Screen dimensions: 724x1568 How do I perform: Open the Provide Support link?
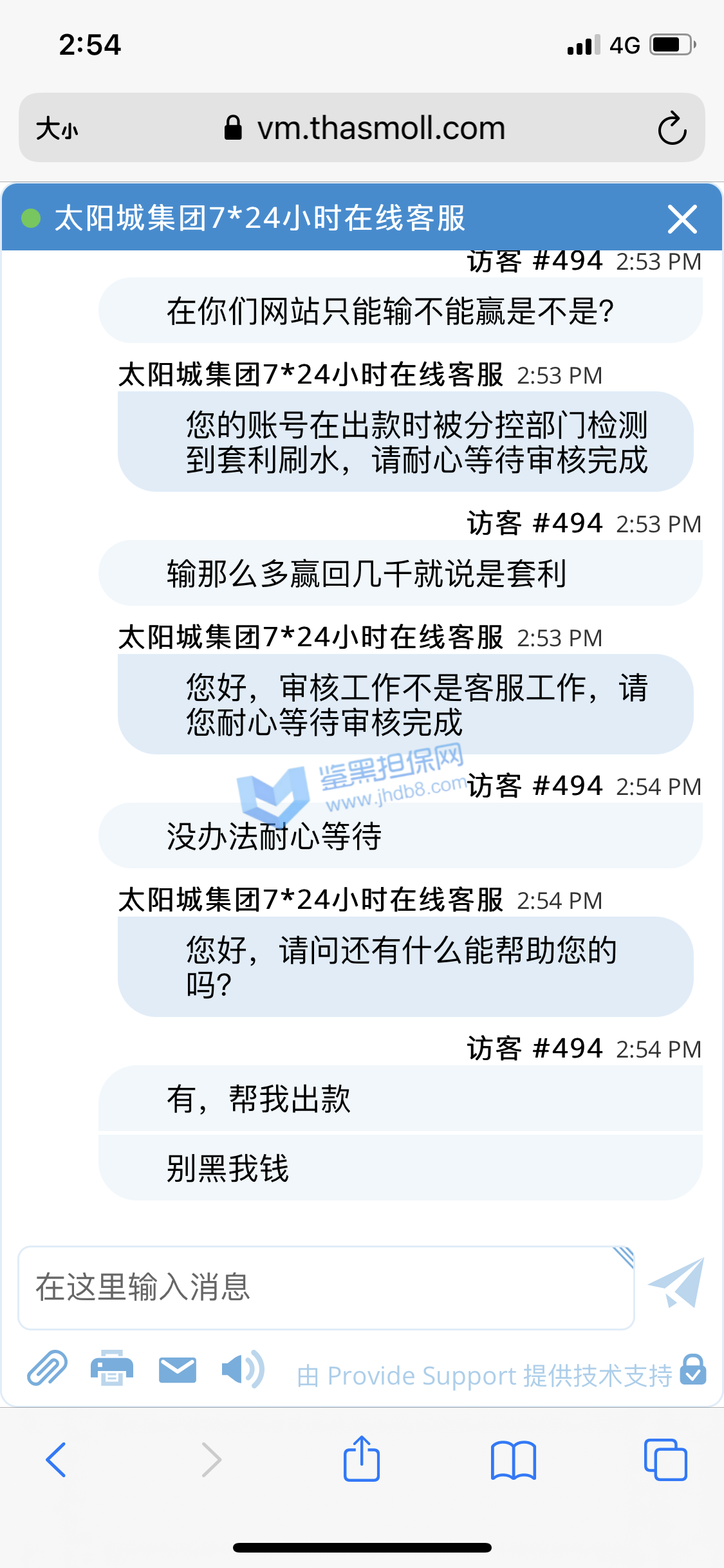click(x=484, y=1376)
